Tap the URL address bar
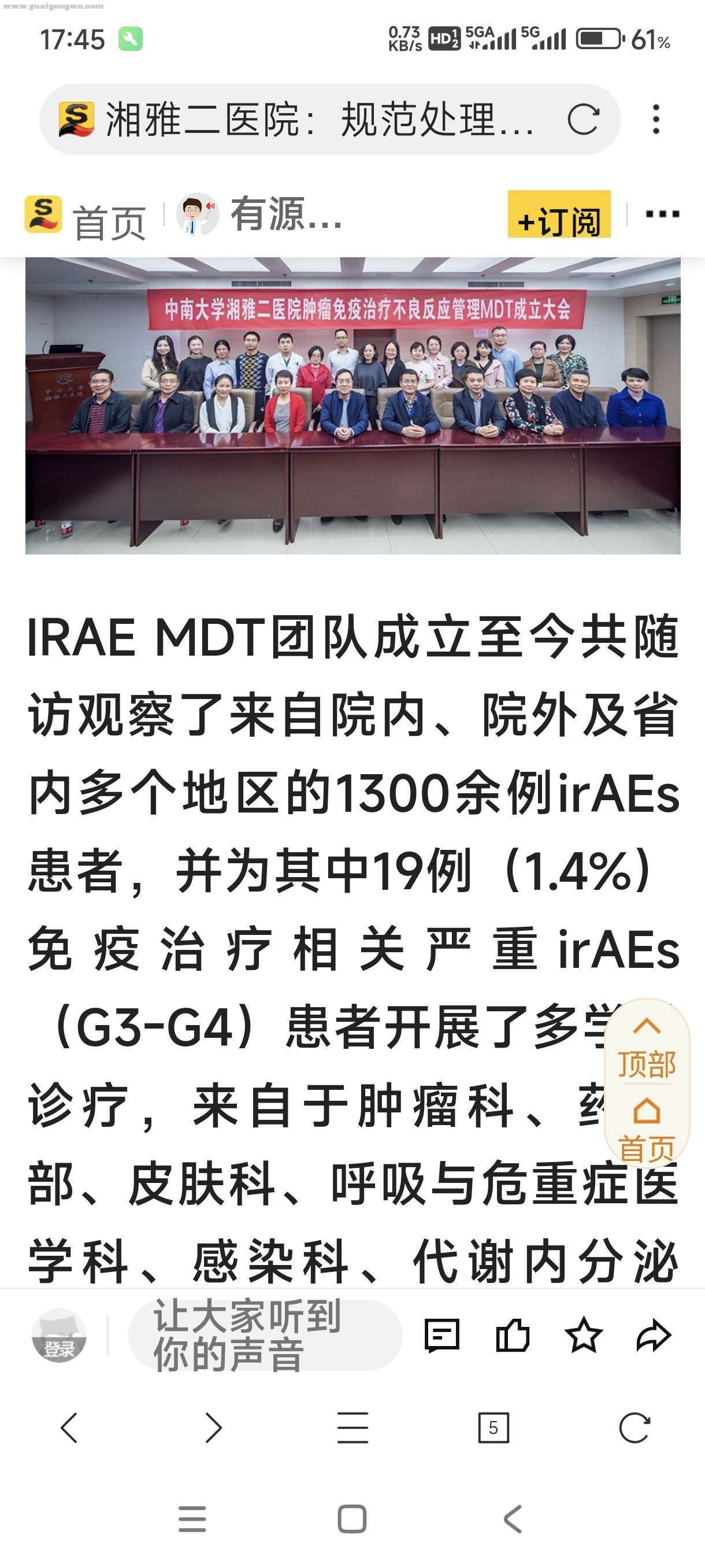Image resolution: width=705 pixels, height=1568 pixels. [316, 119]
